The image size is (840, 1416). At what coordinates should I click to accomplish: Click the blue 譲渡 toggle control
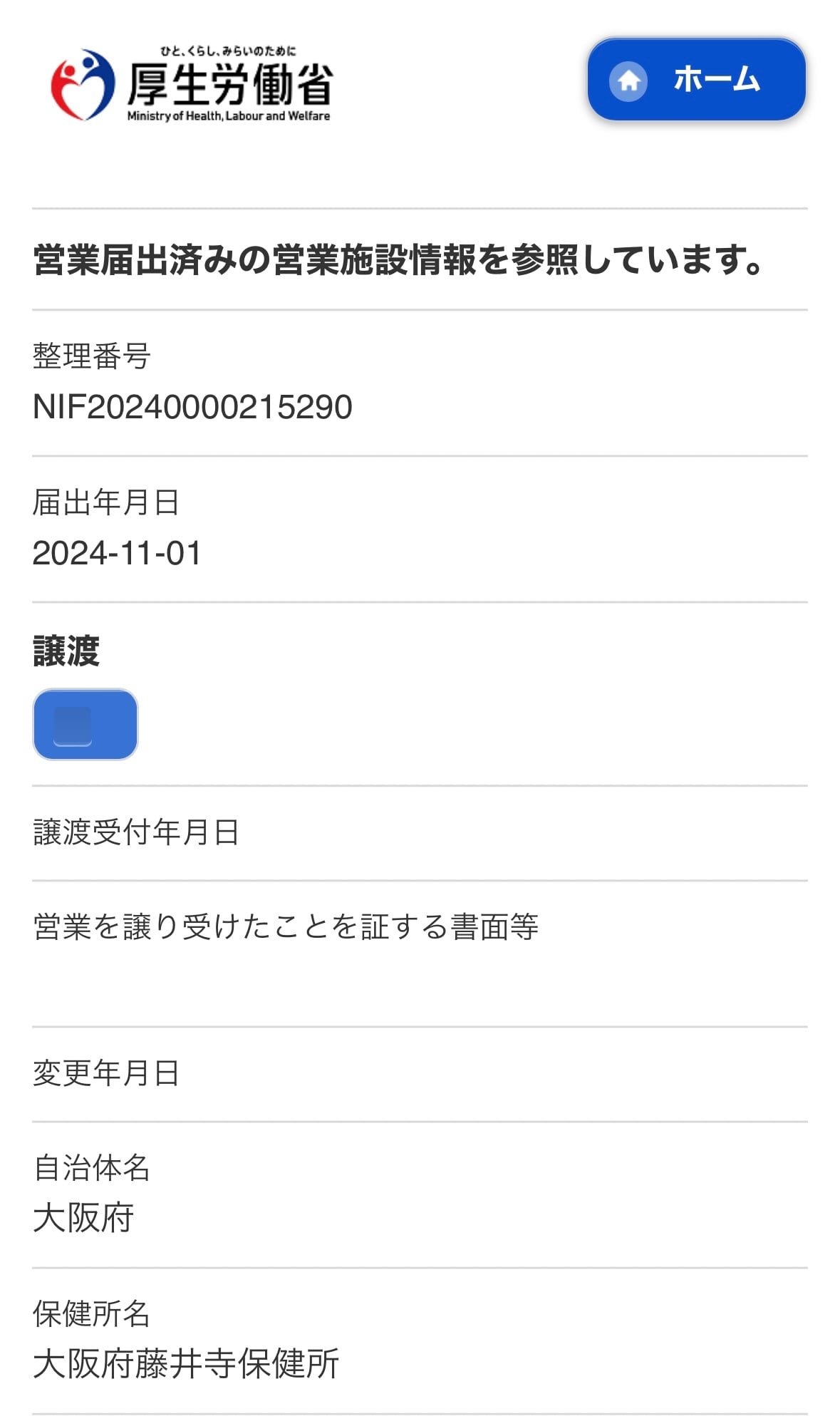click(85, 724)
